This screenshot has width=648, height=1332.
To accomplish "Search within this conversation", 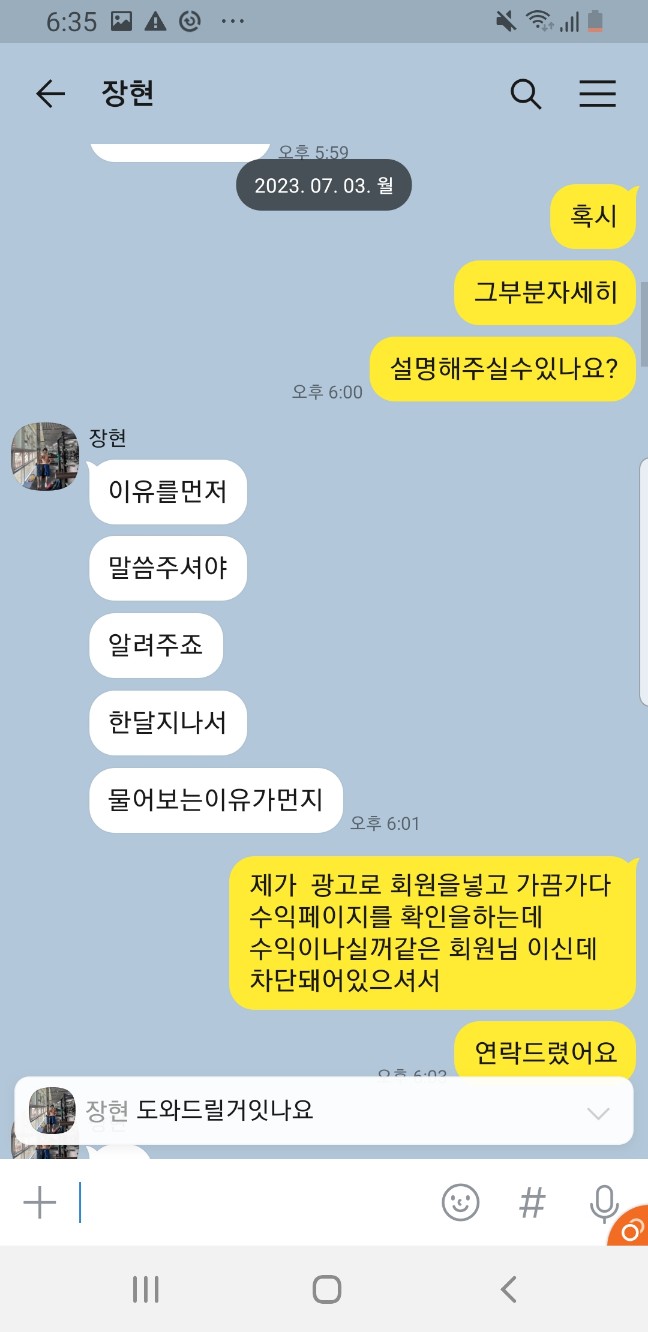I will point(525,94).
